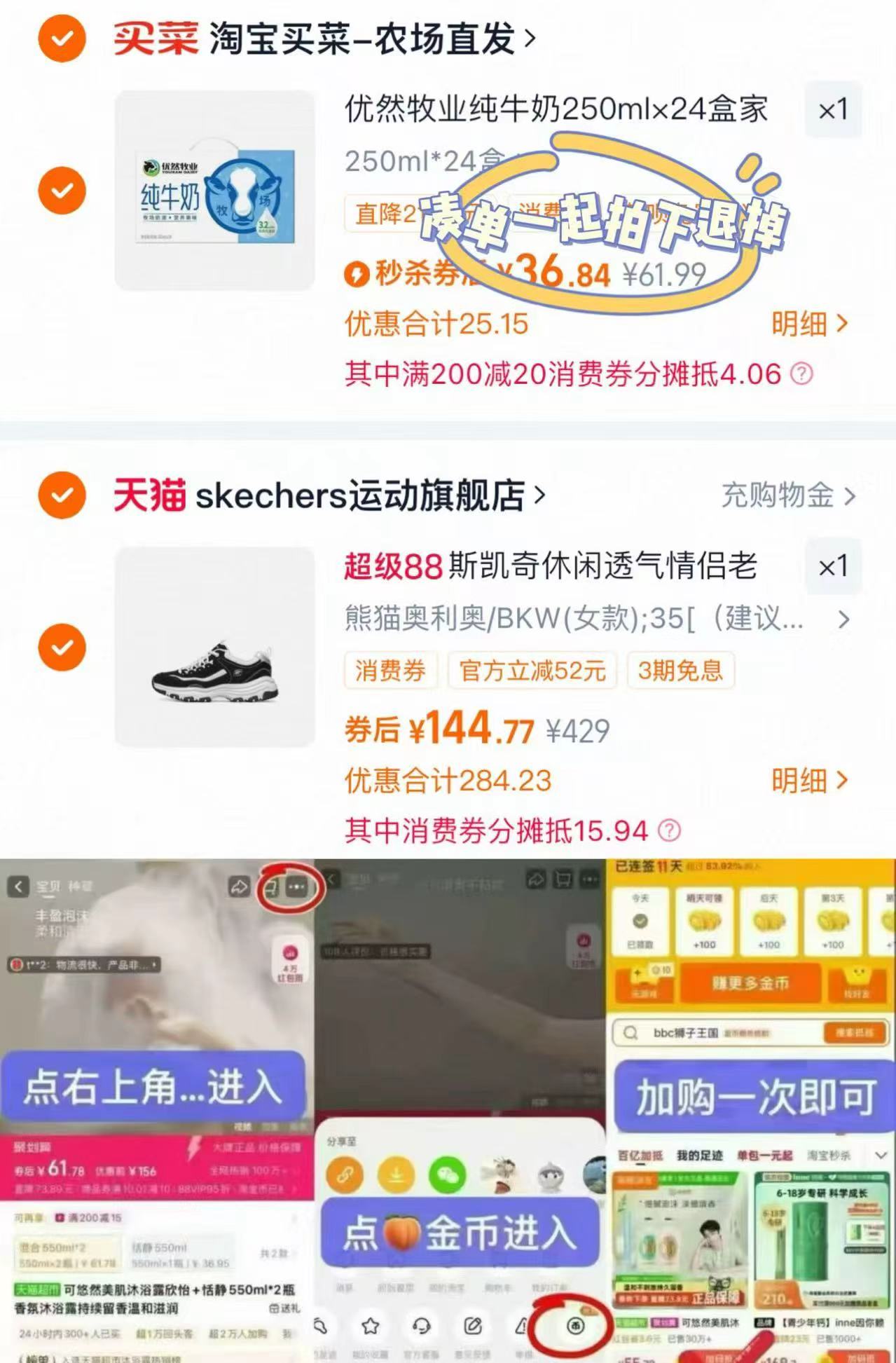The height and width of the screenshot is (1363, 896).
Task: Tap the yellow download share icon
Action: pos(397,1175)
